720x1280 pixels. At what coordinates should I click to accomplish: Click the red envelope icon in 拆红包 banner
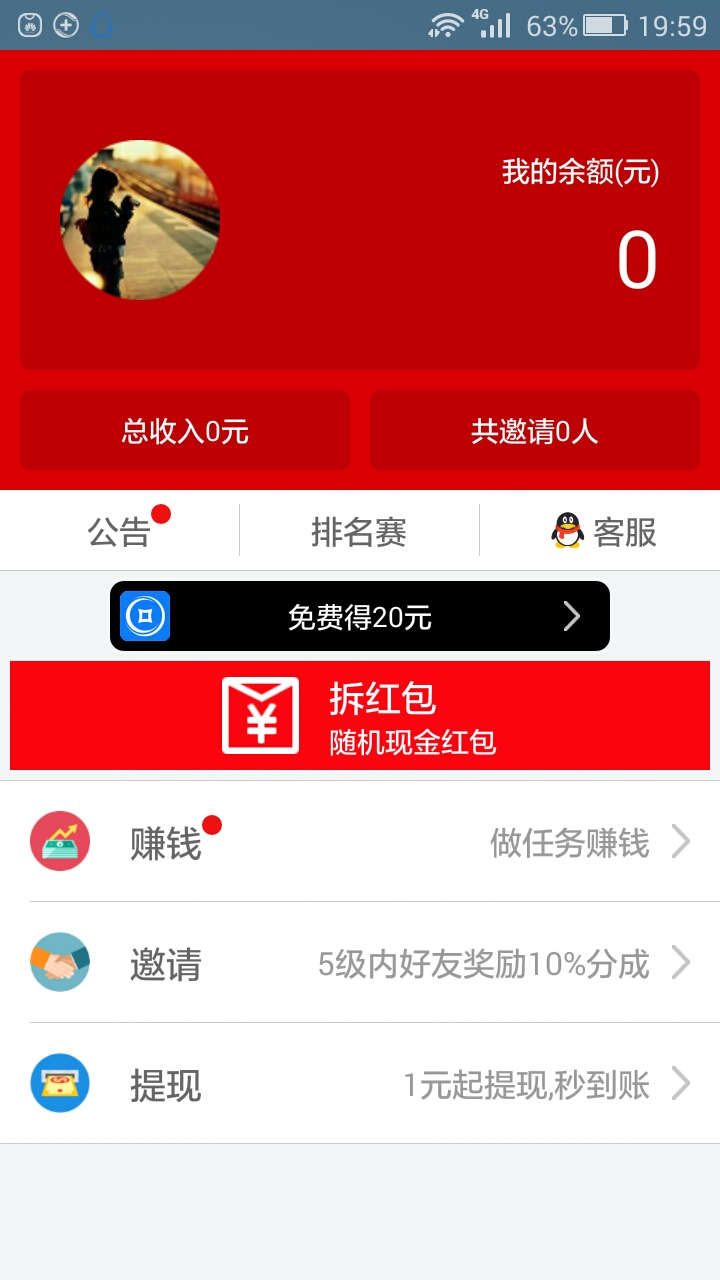260,715
